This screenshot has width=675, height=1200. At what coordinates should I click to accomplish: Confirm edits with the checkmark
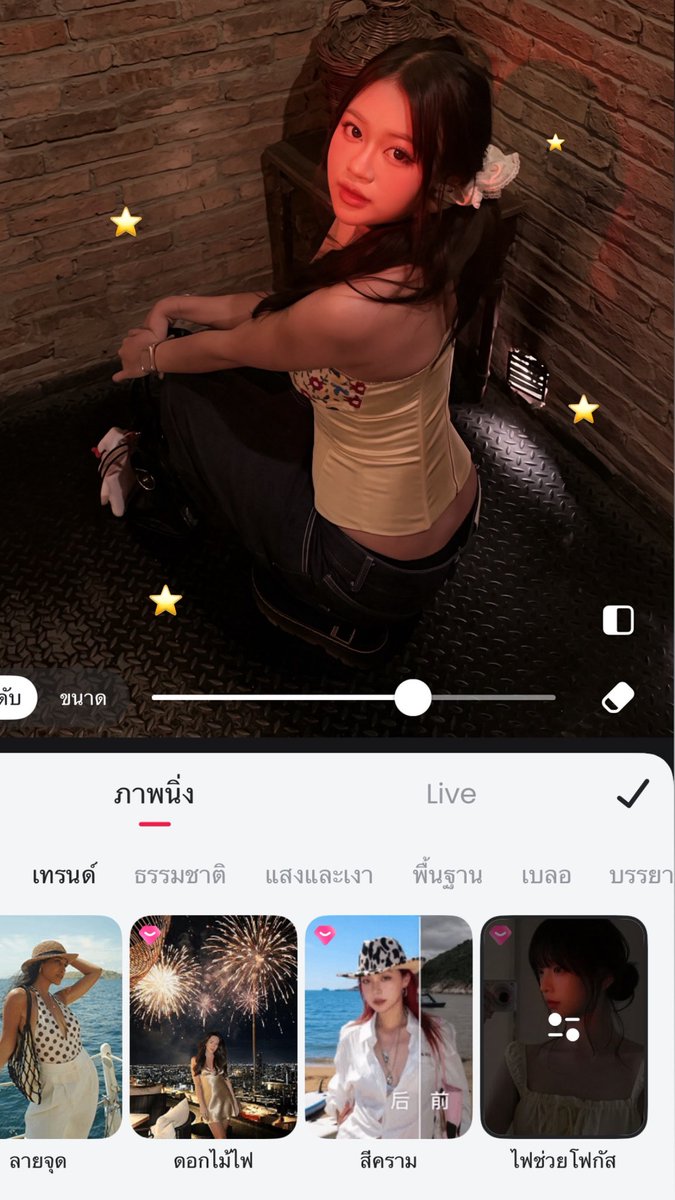pyautogui.click(x=632, y=794)
